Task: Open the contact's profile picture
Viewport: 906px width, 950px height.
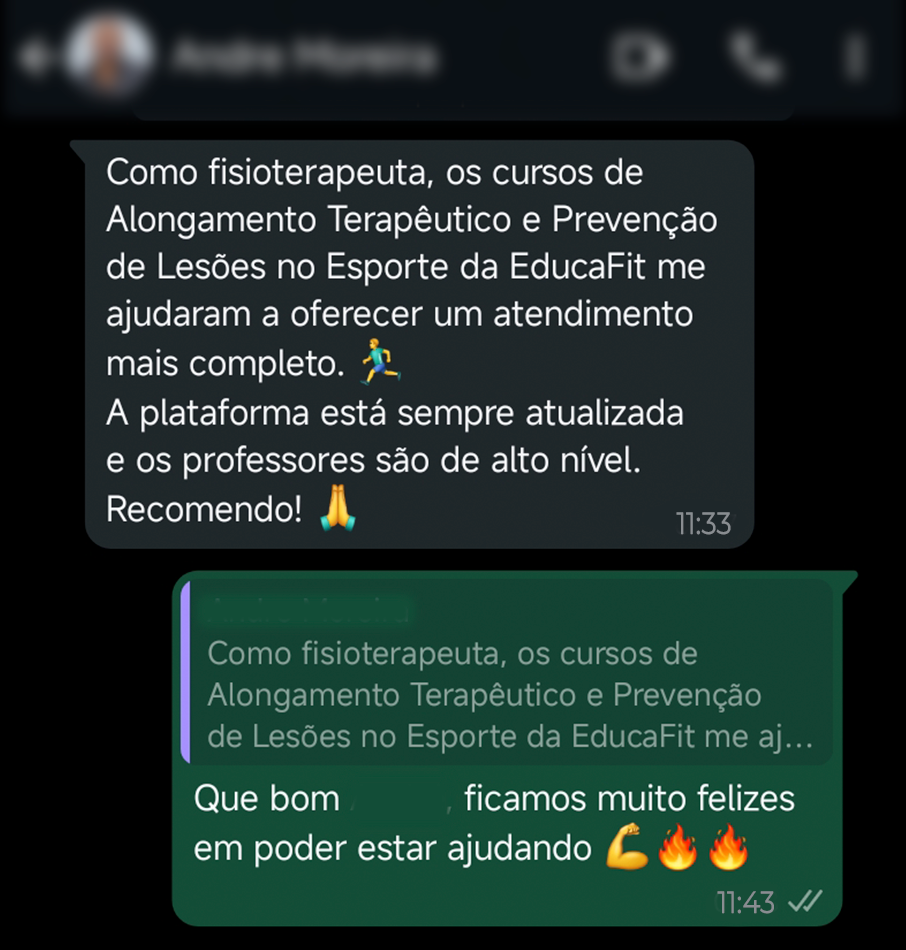Action: 109,56
